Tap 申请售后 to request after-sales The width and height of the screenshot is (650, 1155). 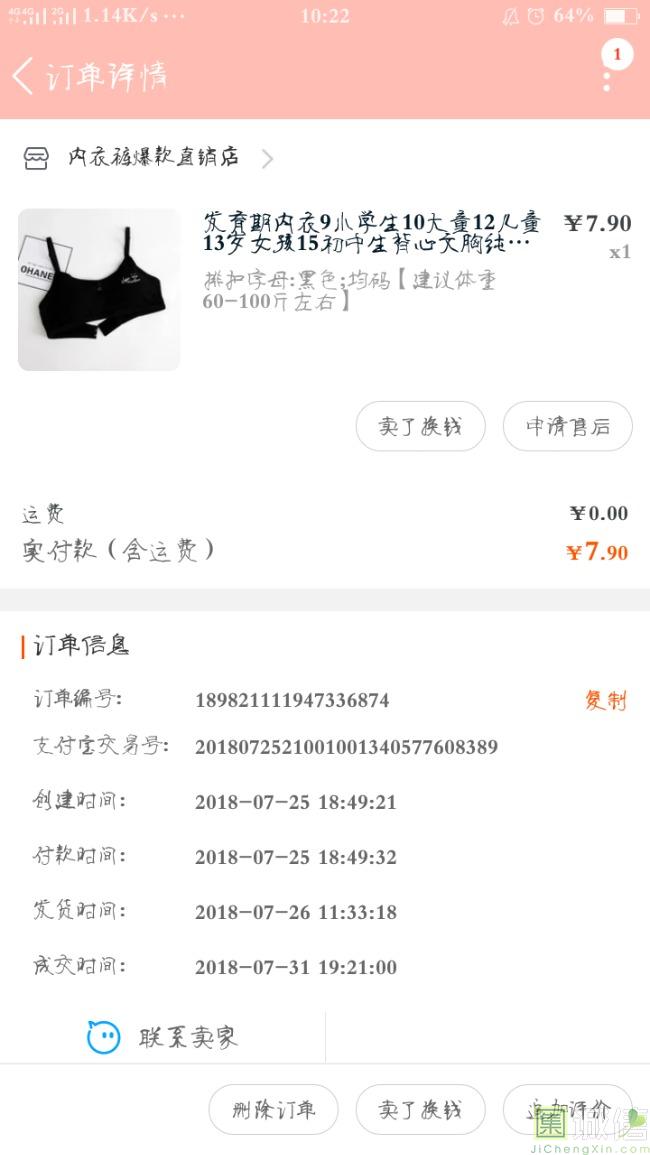567,426
